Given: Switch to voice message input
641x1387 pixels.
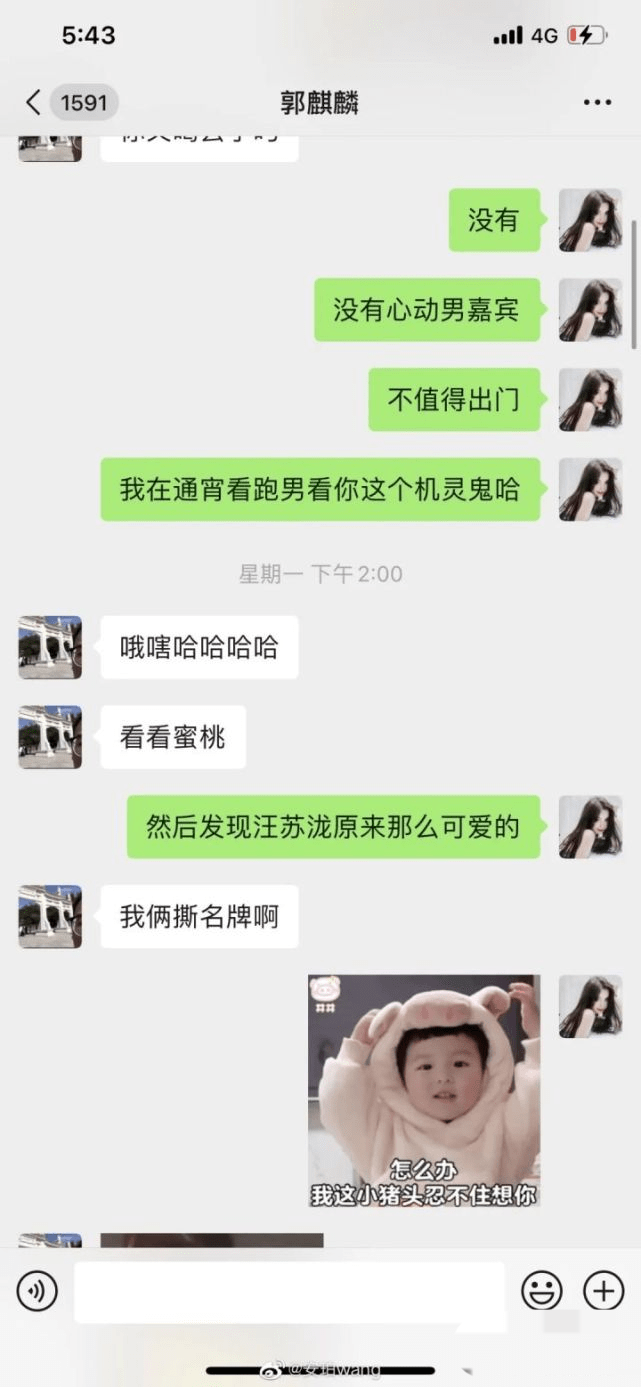Looking at the screenshot, I should tap(37, 1291).
